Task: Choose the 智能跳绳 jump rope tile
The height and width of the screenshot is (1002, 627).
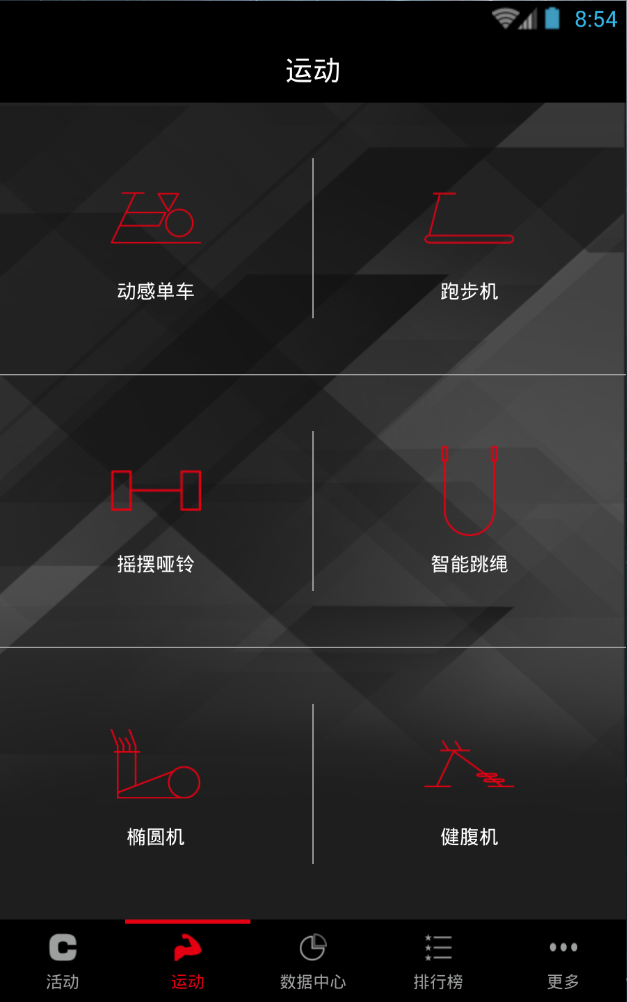Action: 469,512
